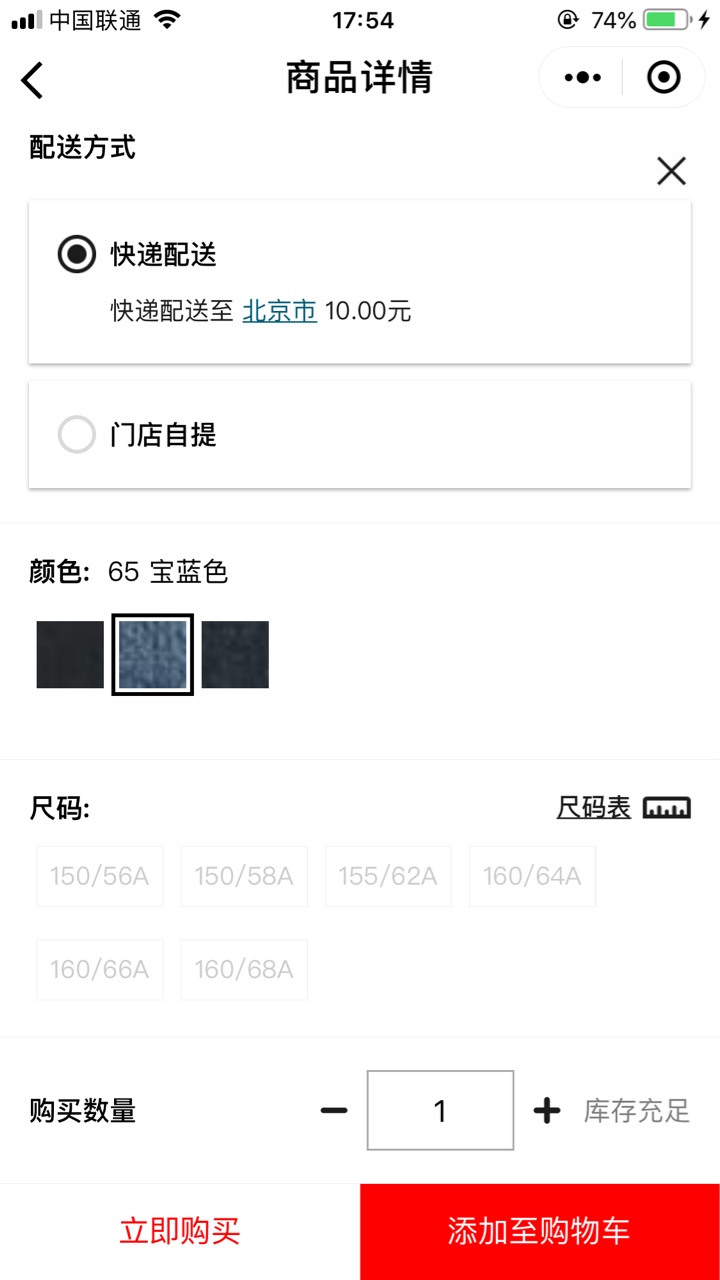Viewport: 720px width, 1280px height.
Task: Increase purchase quantity with plus
Action: pos(547,1111)
